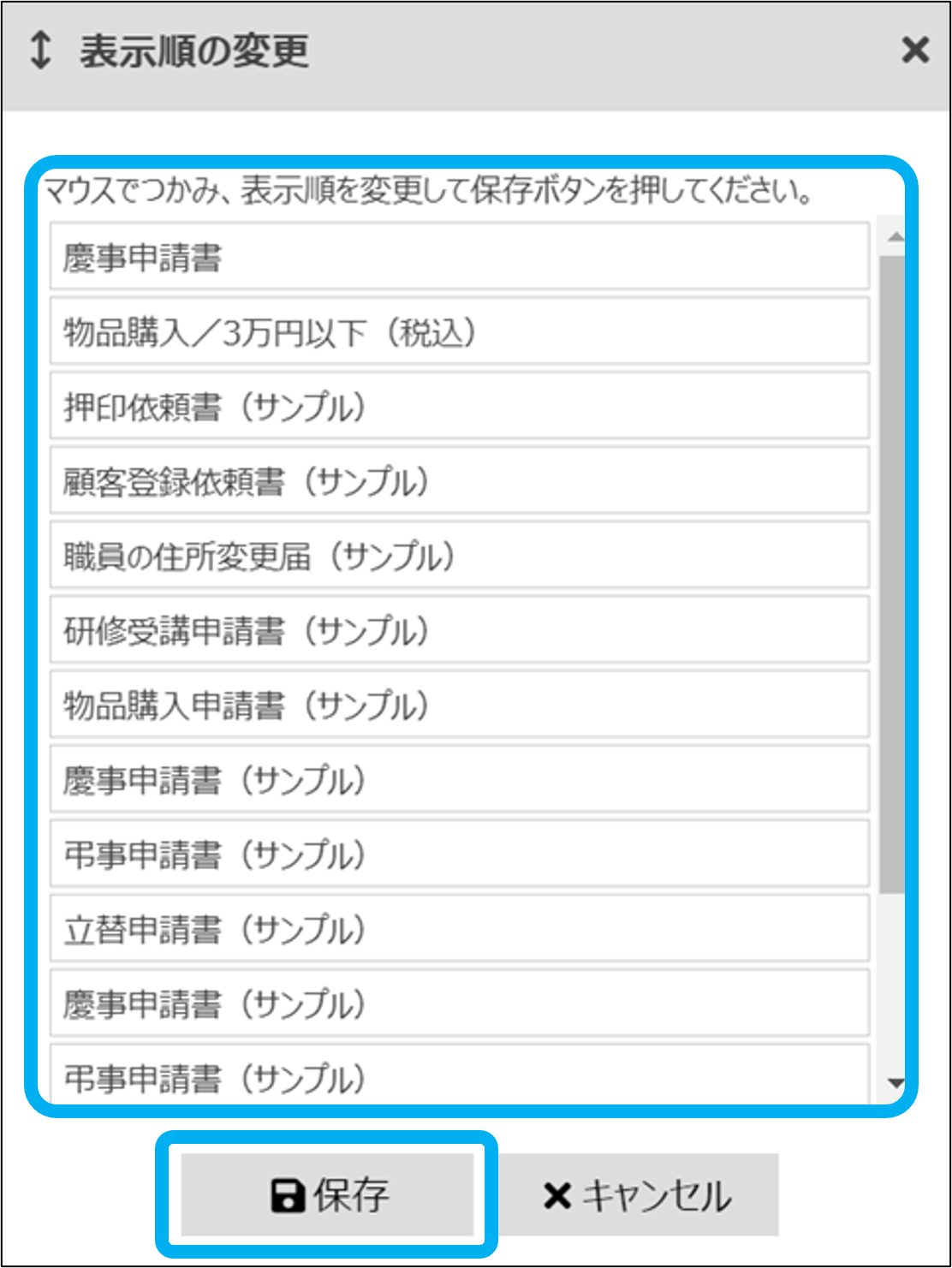Tap the scrollbar down arrow
The image size is (952, 1268).
pos(895,1083)
